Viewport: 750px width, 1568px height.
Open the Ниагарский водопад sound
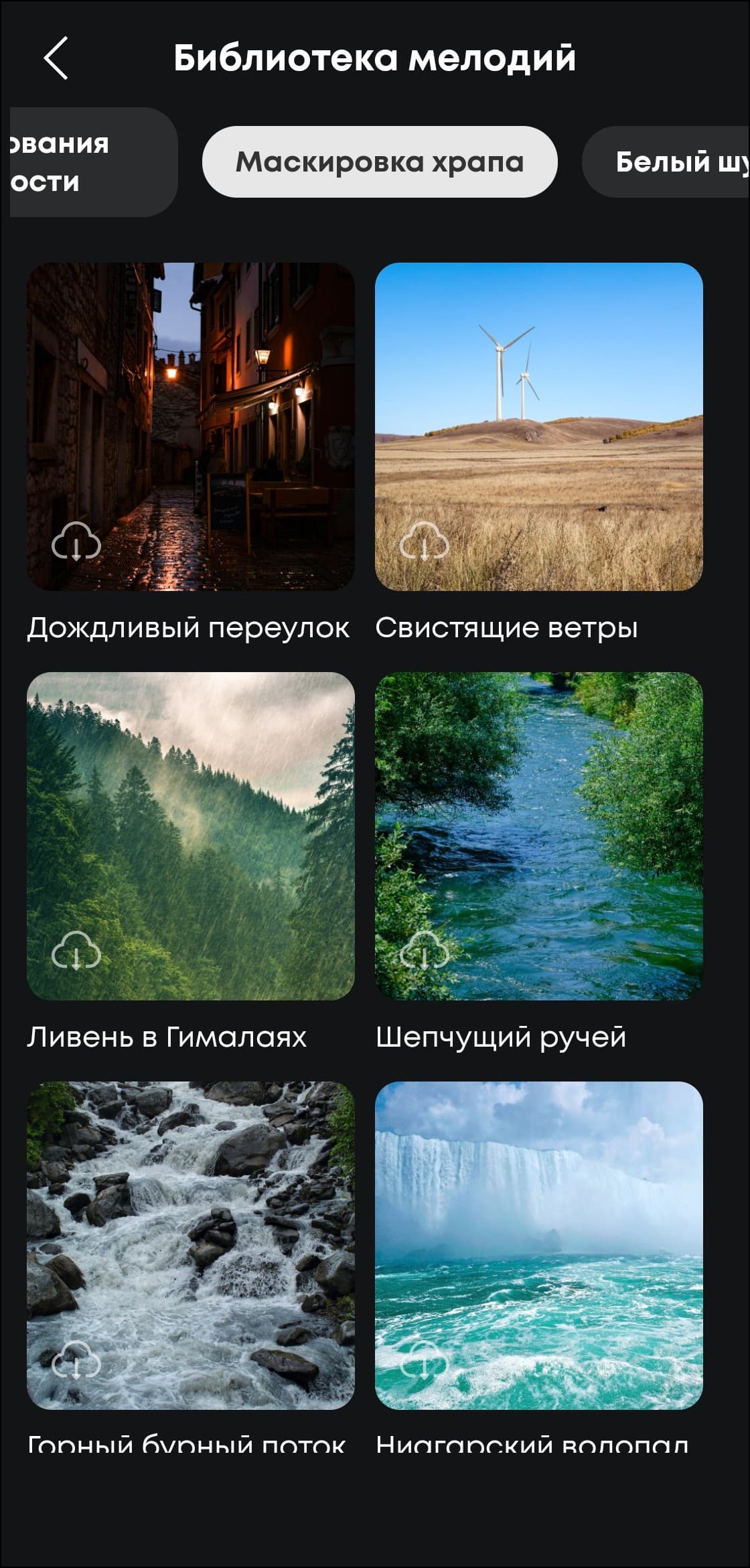pyautogui.click(x=539, y=1245)
